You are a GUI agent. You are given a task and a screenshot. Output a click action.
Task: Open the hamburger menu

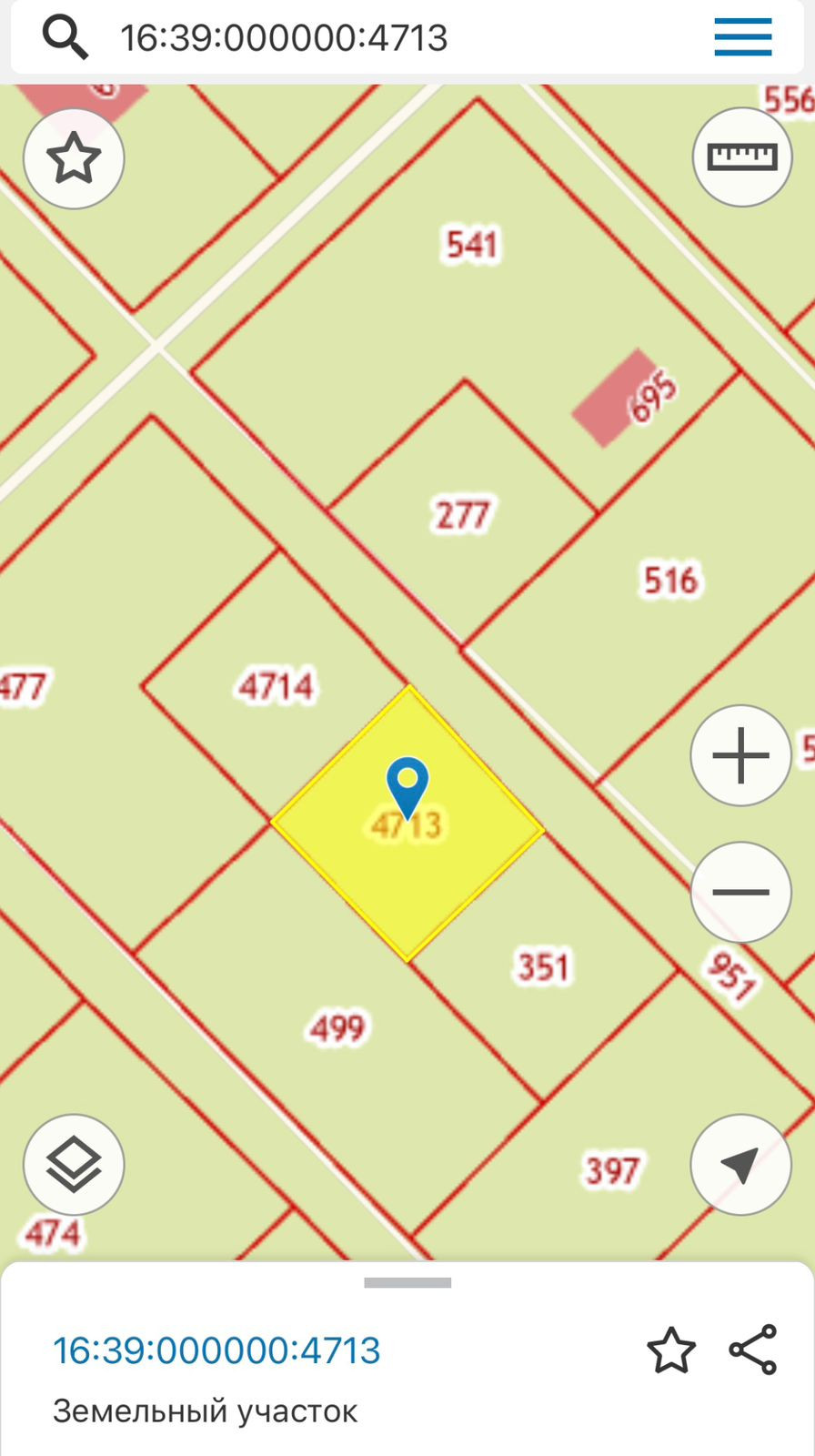tap(742, 38)
